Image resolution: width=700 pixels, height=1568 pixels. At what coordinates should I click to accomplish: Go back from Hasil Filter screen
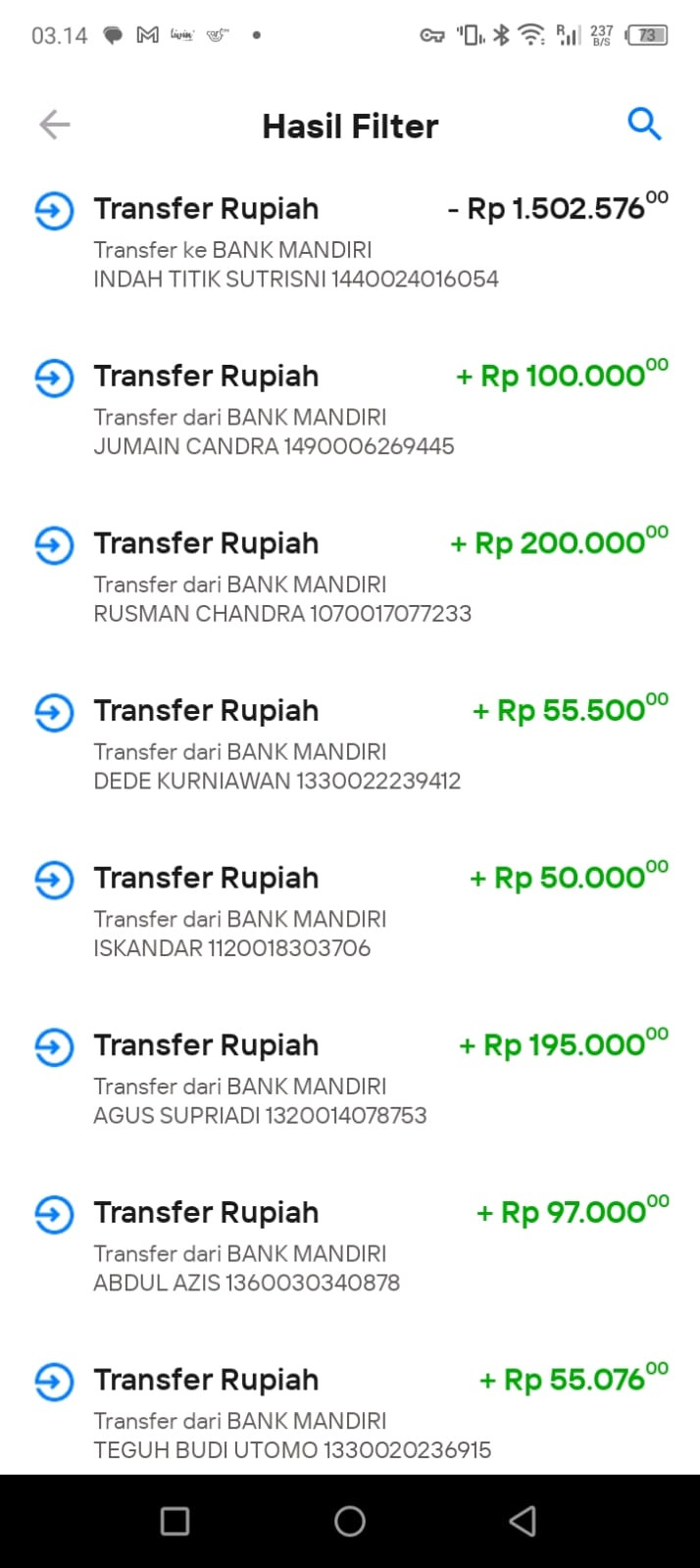tap(55, 125)
